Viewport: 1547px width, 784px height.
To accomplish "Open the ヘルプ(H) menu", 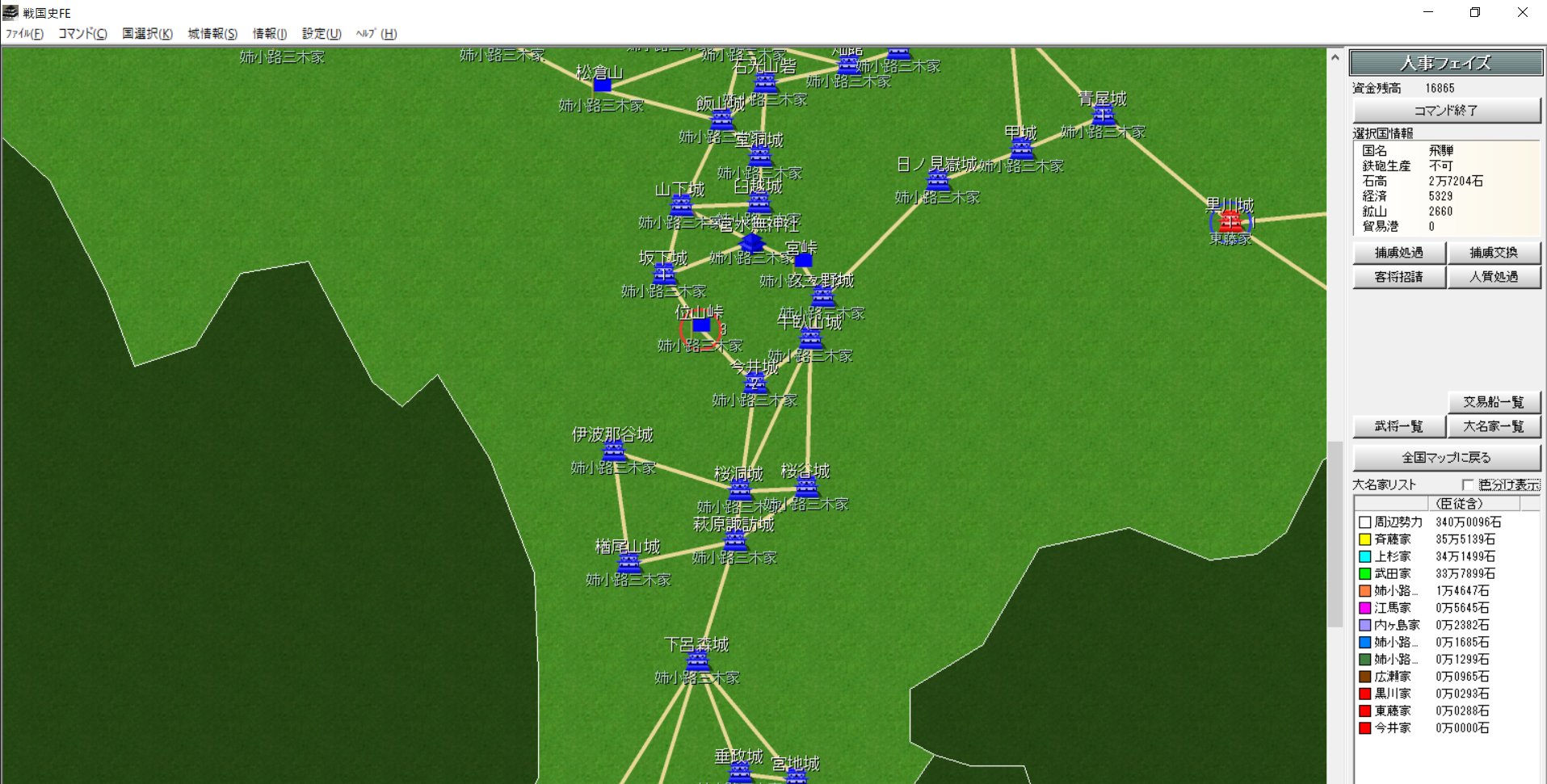I will 376,33.
